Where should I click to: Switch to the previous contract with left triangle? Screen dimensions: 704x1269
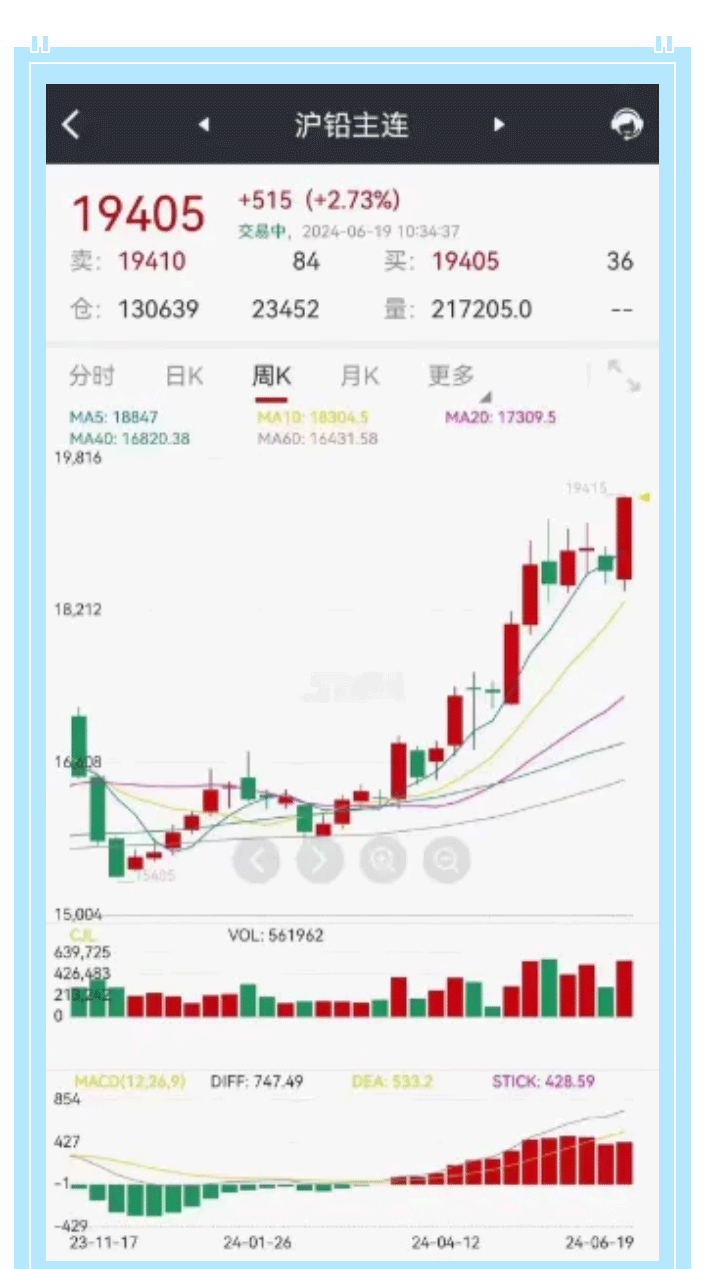click(204, 125)
